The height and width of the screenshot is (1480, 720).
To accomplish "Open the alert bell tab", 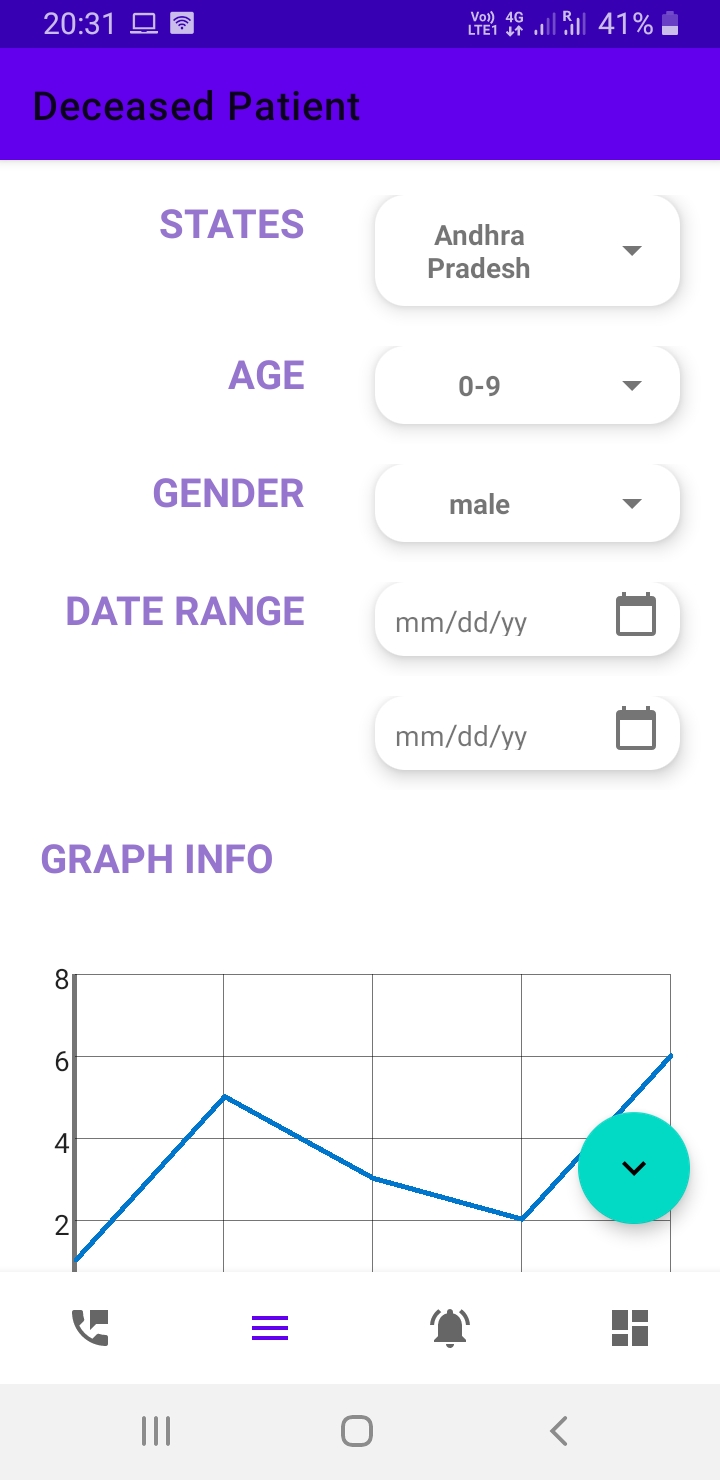I will coord(450,1328).
